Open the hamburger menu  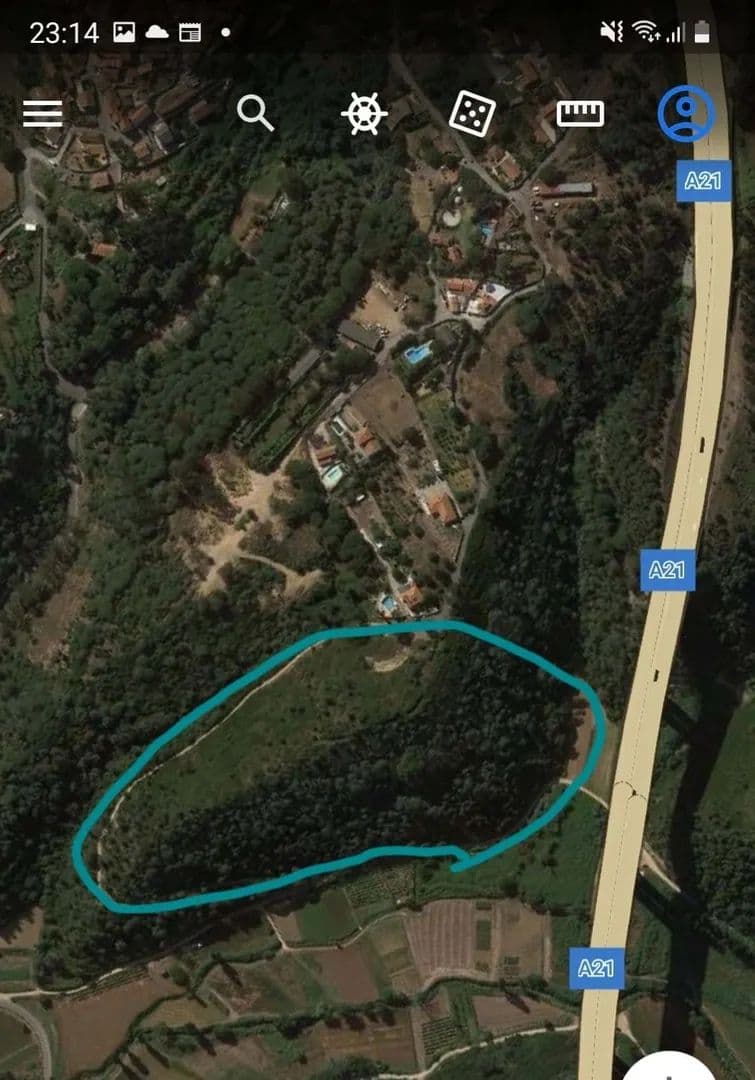(x=42, y=113)
